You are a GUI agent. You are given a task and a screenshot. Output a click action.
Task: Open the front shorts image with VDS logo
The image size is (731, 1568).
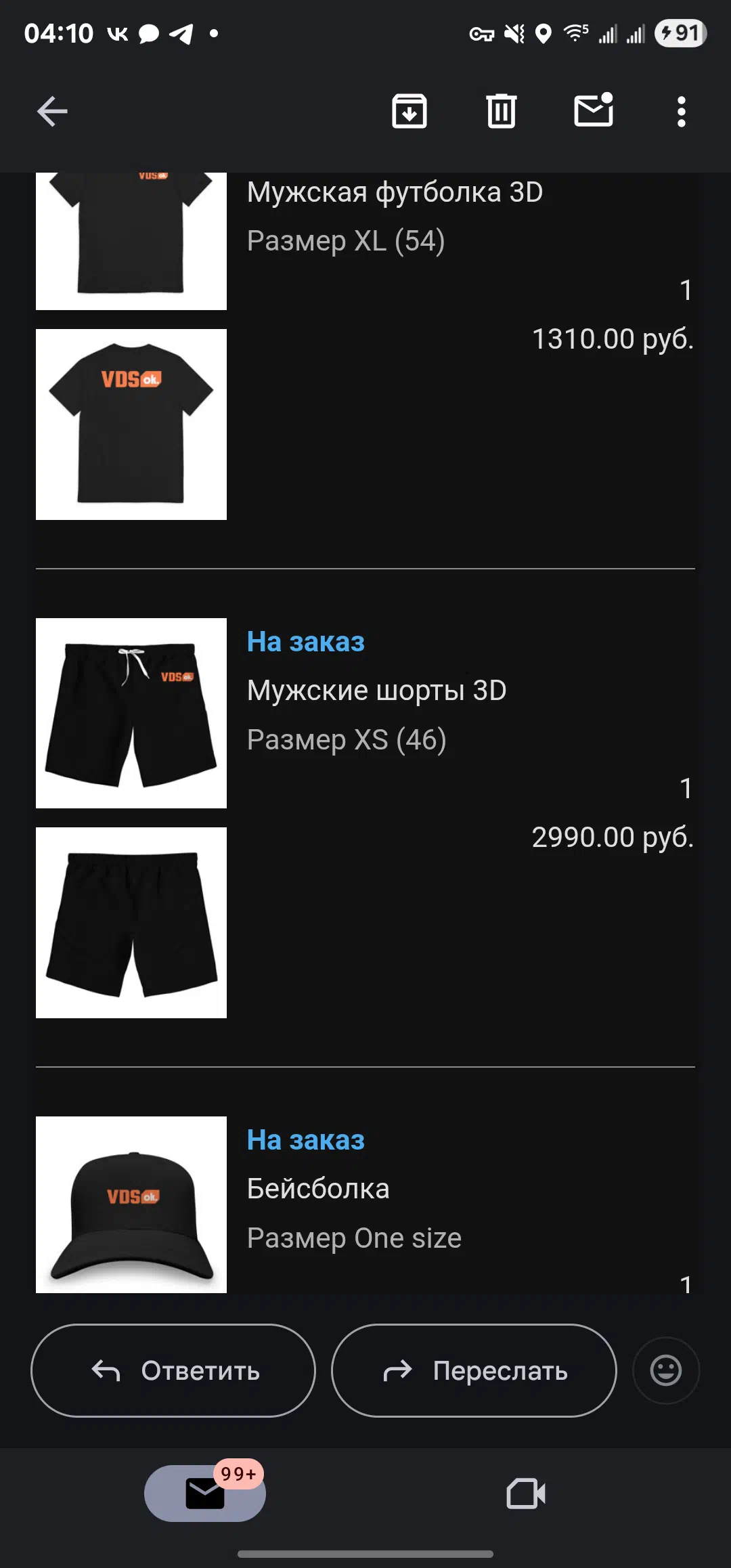(131, 713)
